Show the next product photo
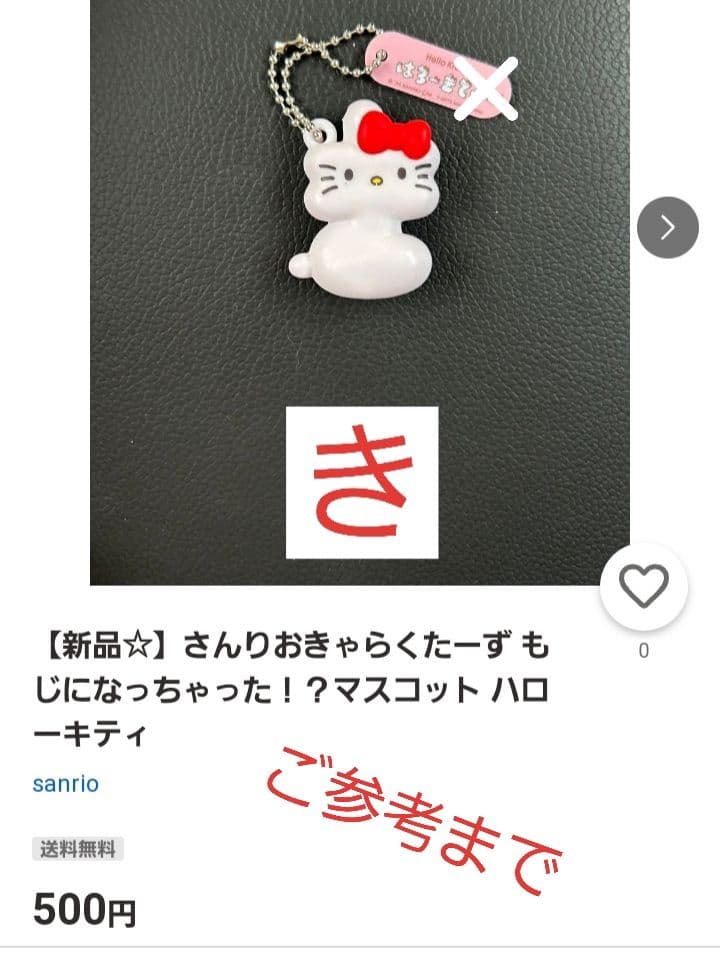720x960 pixels. click(x=667, y=228)
